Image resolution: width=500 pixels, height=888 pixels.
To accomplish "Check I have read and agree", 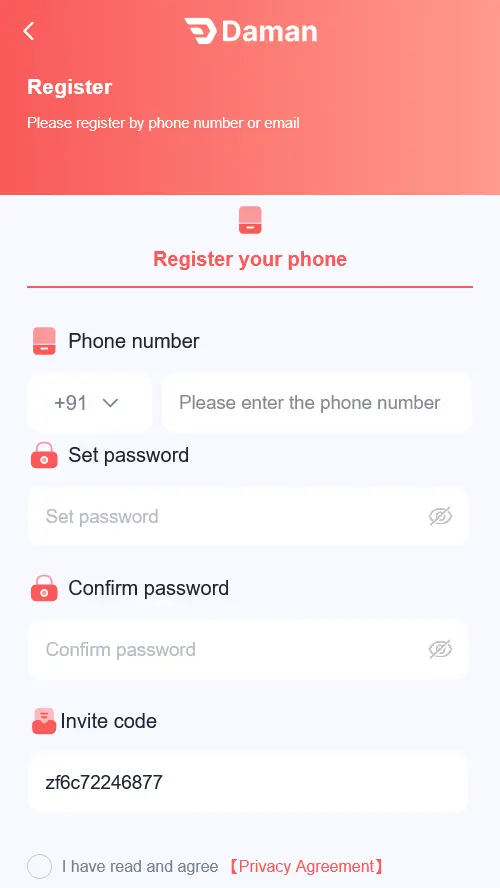I will tap(40, 866).
